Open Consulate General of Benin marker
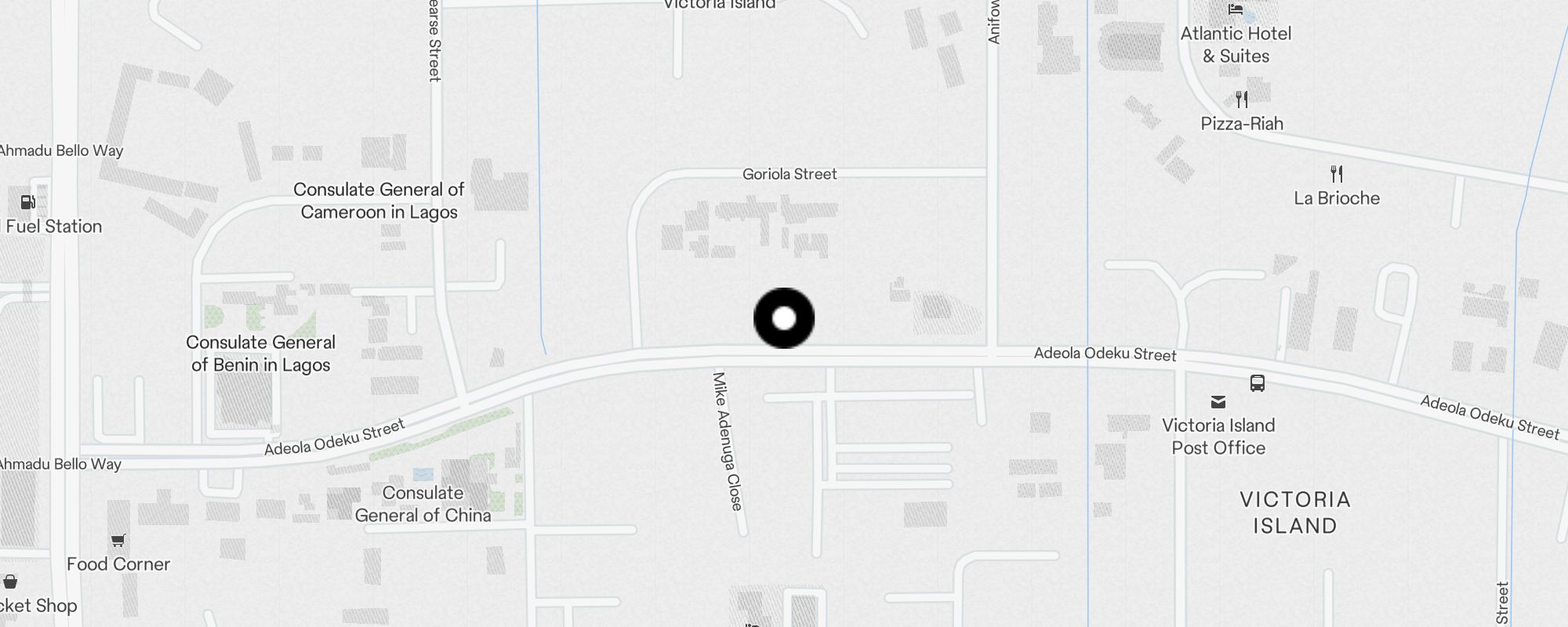This screenshot has height=627, width=1568. pos(260,353)
